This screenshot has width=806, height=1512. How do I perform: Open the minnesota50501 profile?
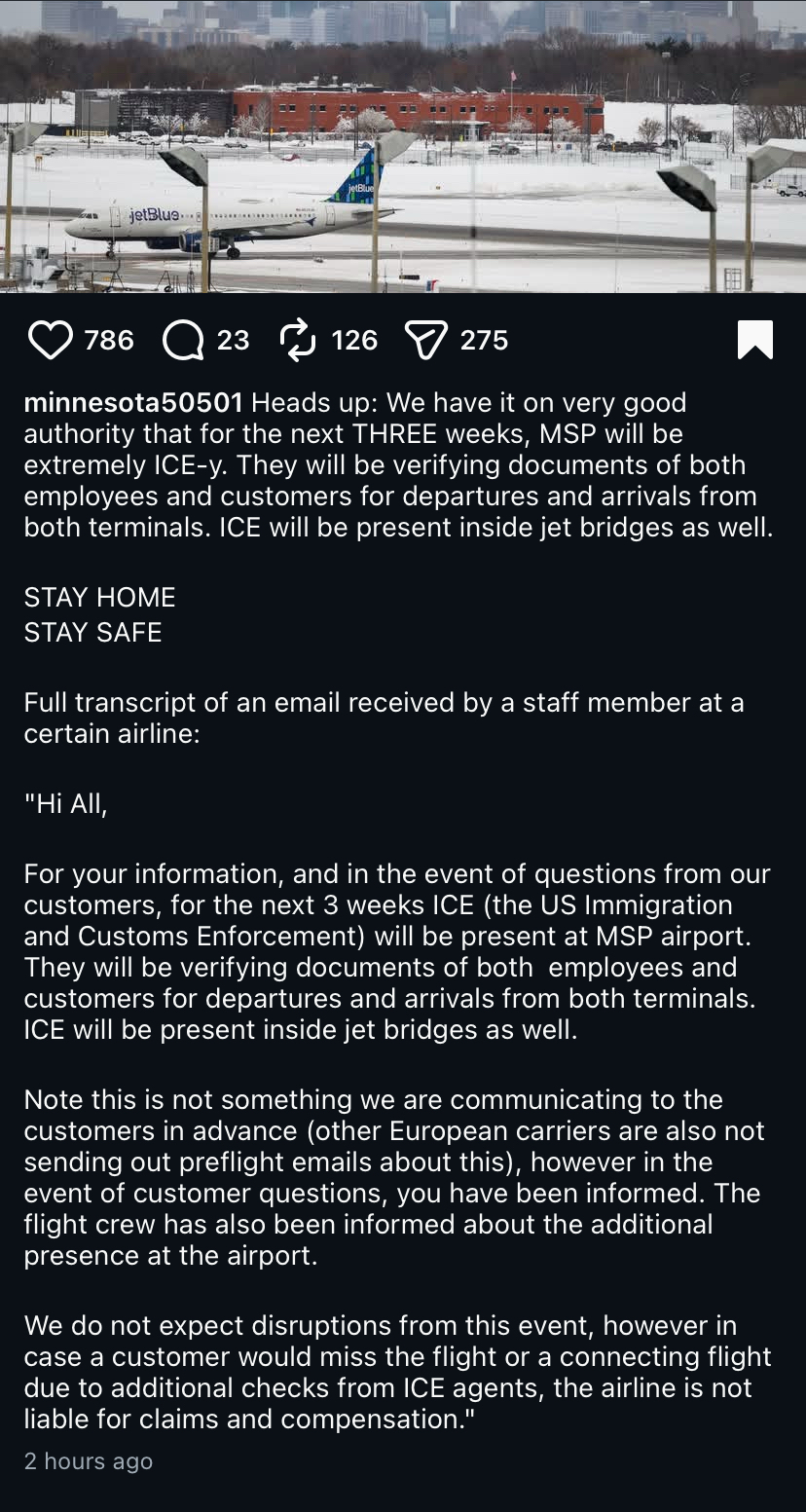133,403
